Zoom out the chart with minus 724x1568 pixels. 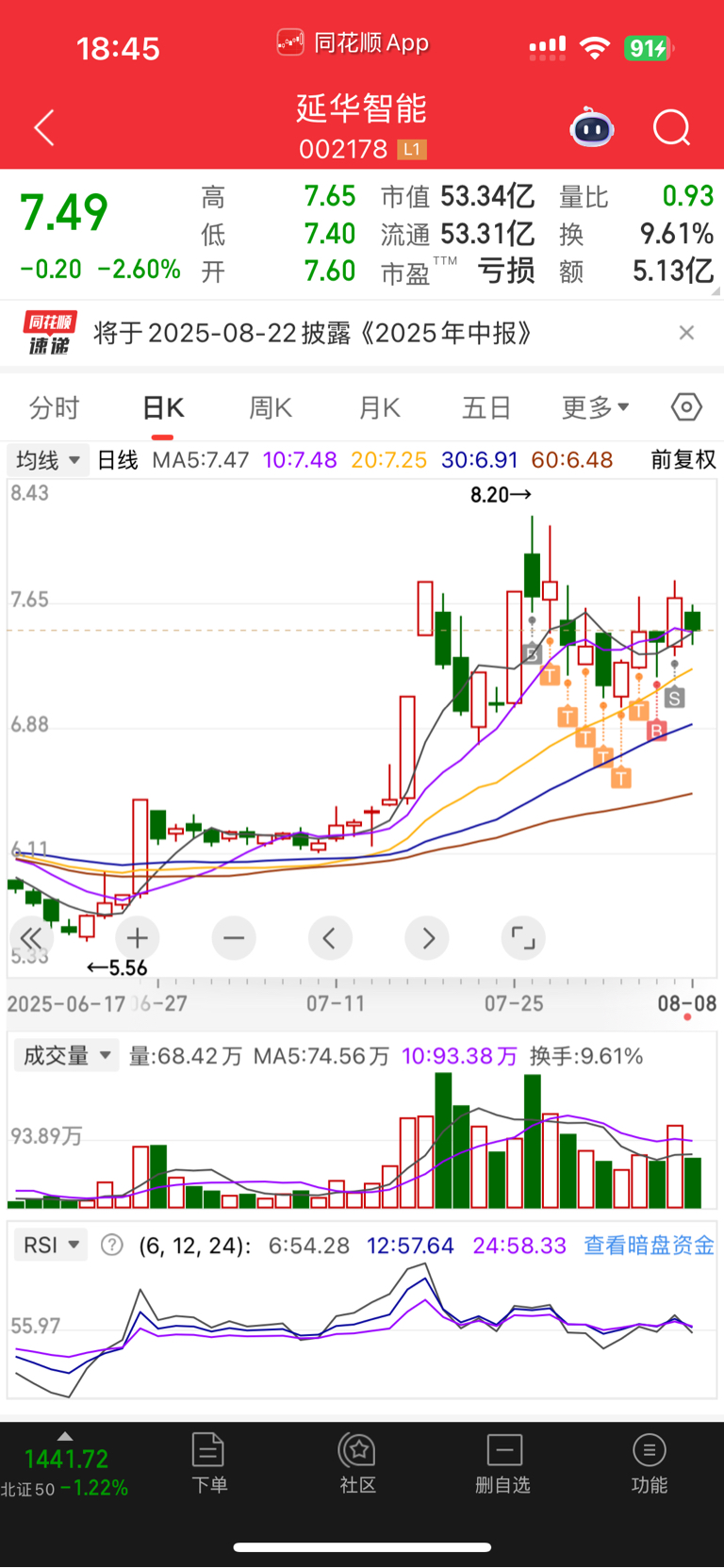(x=234, y=938)
